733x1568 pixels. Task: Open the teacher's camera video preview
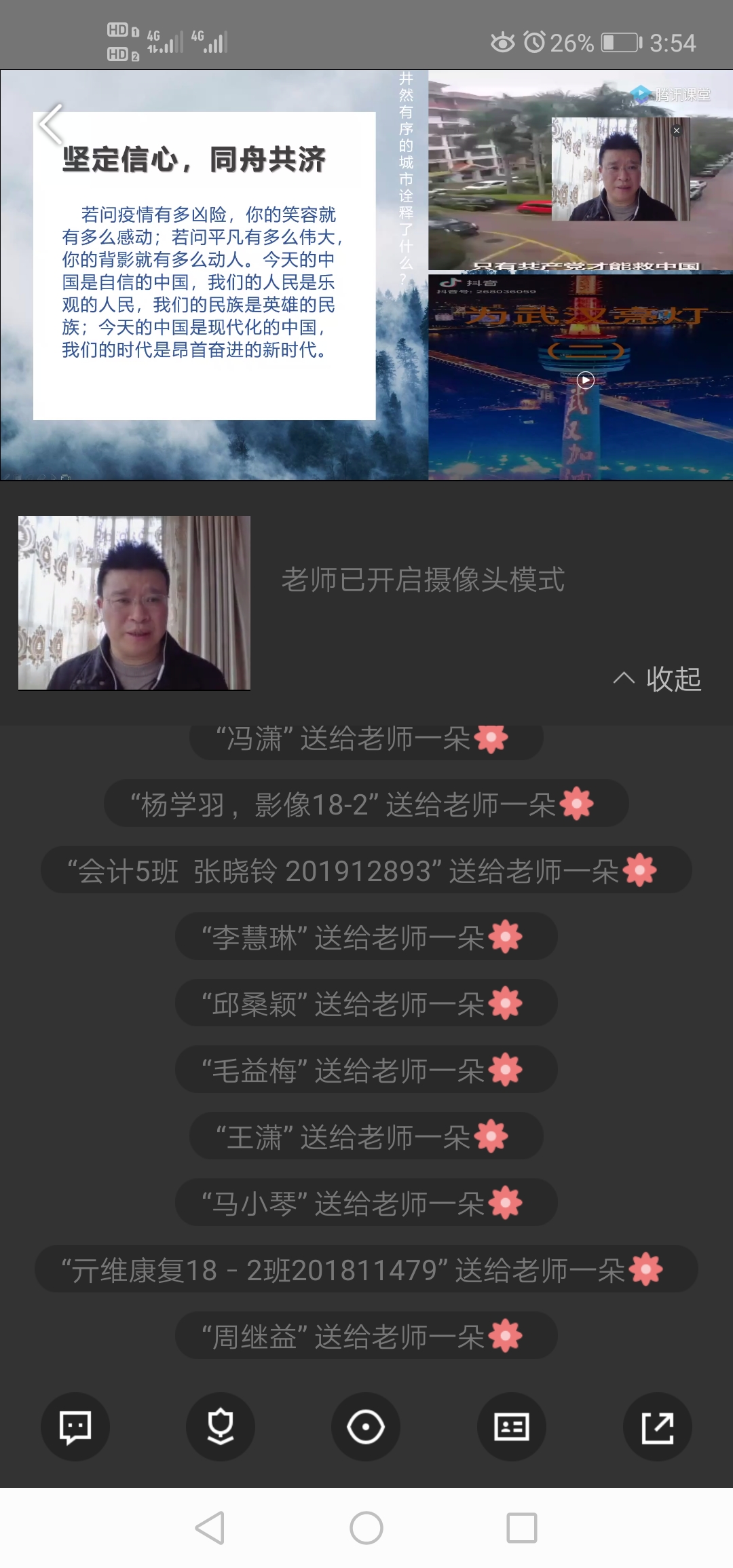[x=134, y=603]
